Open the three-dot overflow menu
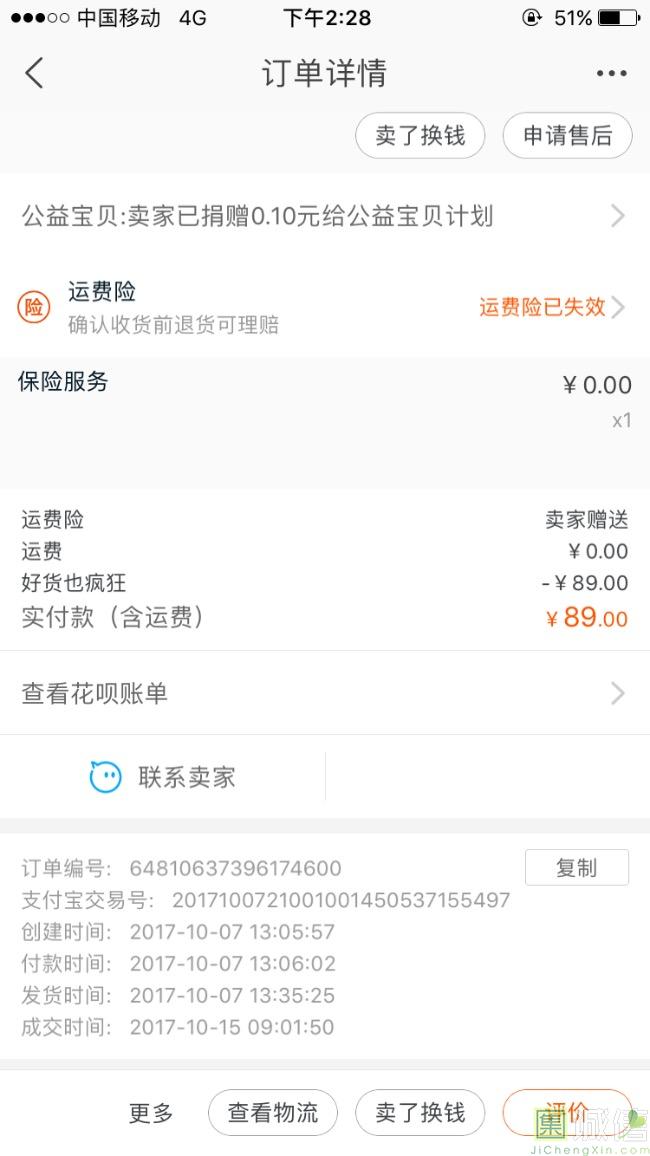The image size is (650, 1156). tap(611, 73)
